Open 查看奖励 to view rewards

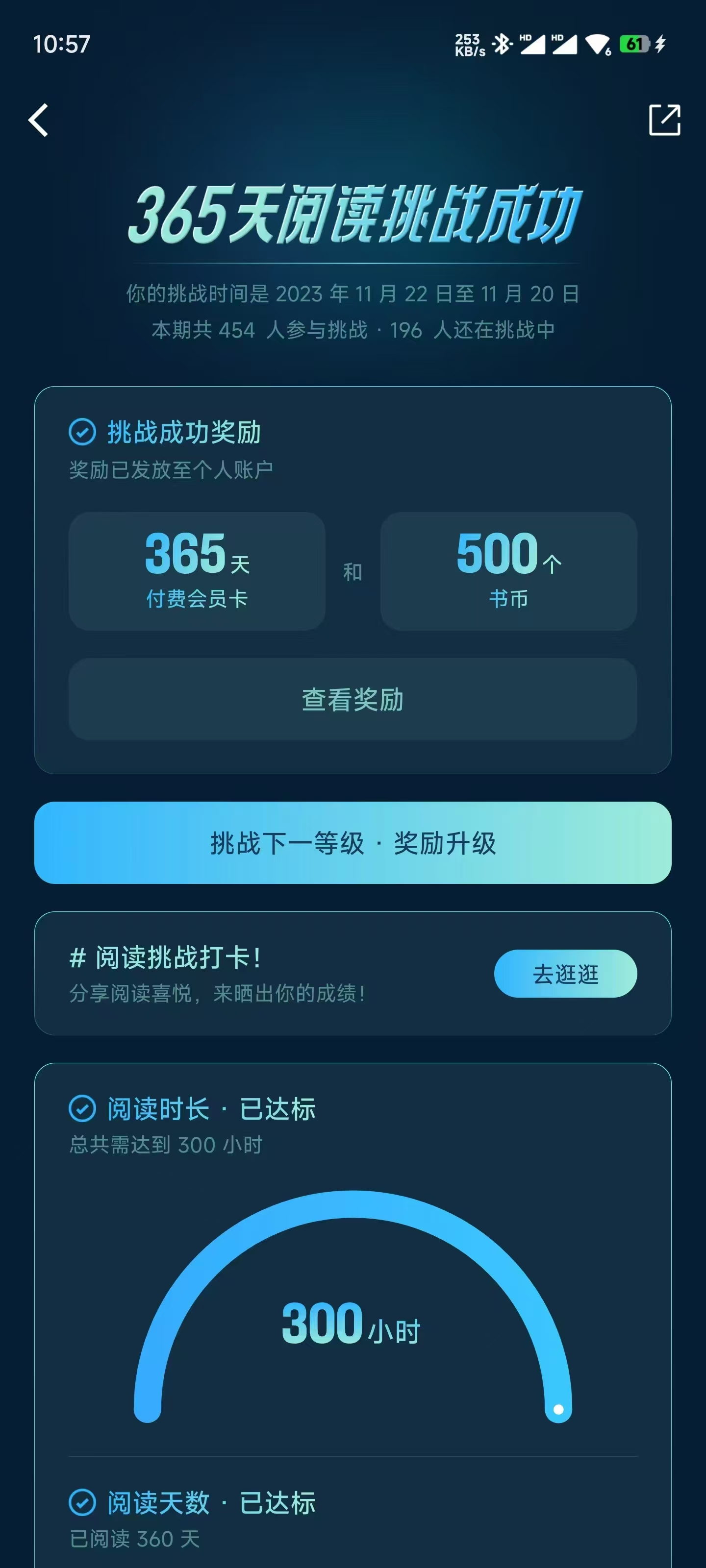(353, 699)
